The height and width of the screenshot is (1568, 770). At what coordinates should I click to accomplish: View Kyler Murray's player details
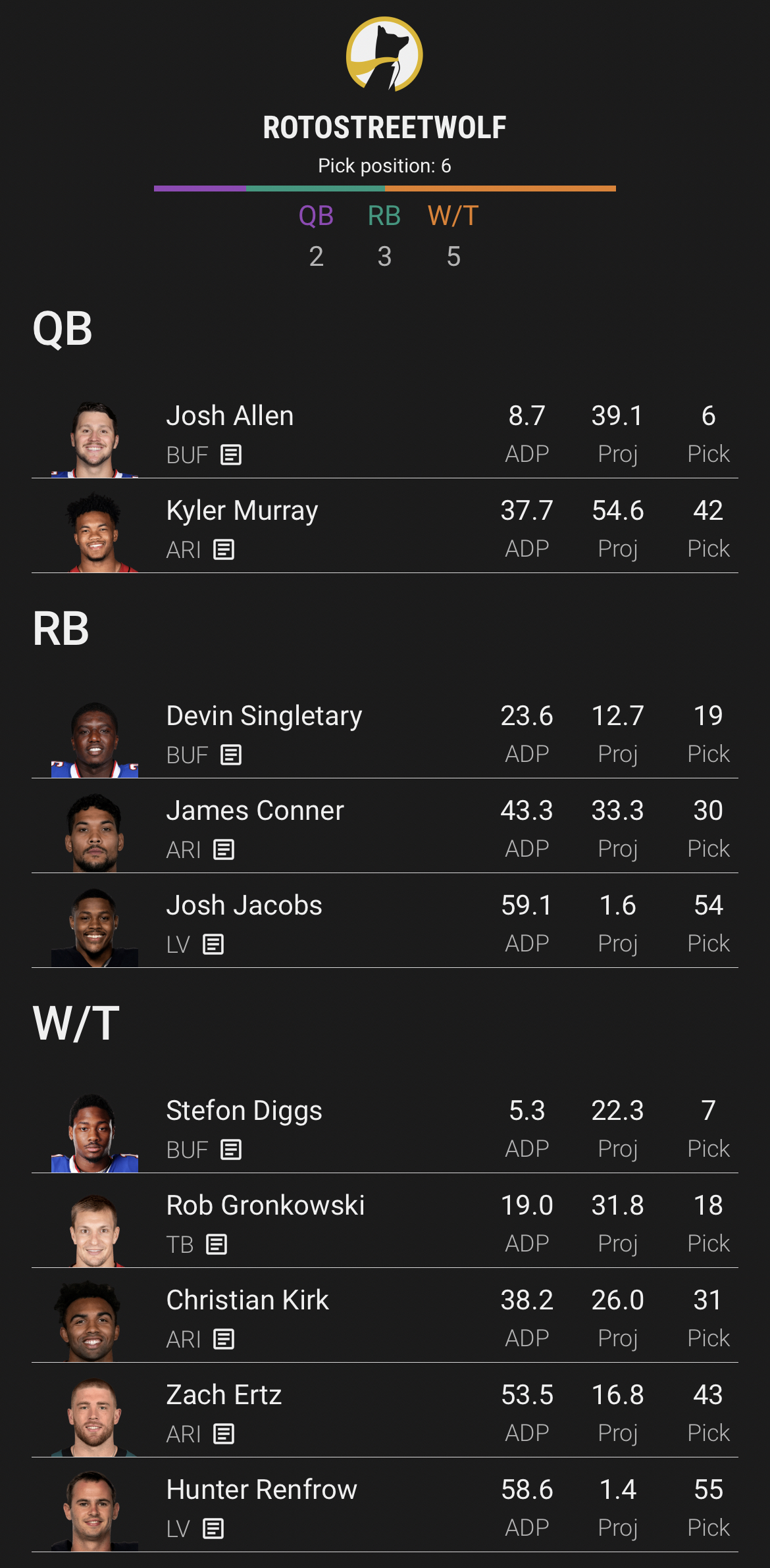(385, 526)
